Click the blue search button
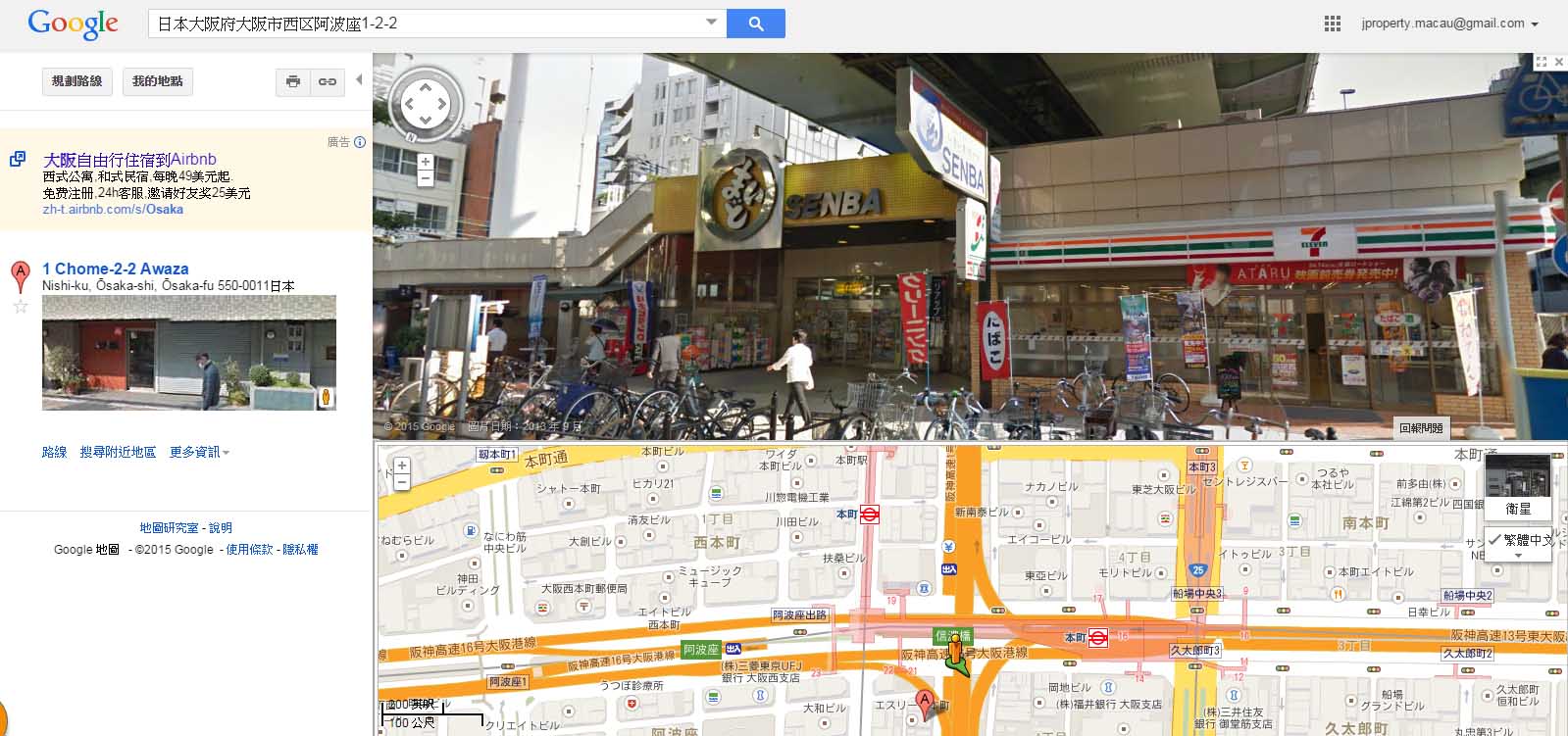 tap(755, 24)
